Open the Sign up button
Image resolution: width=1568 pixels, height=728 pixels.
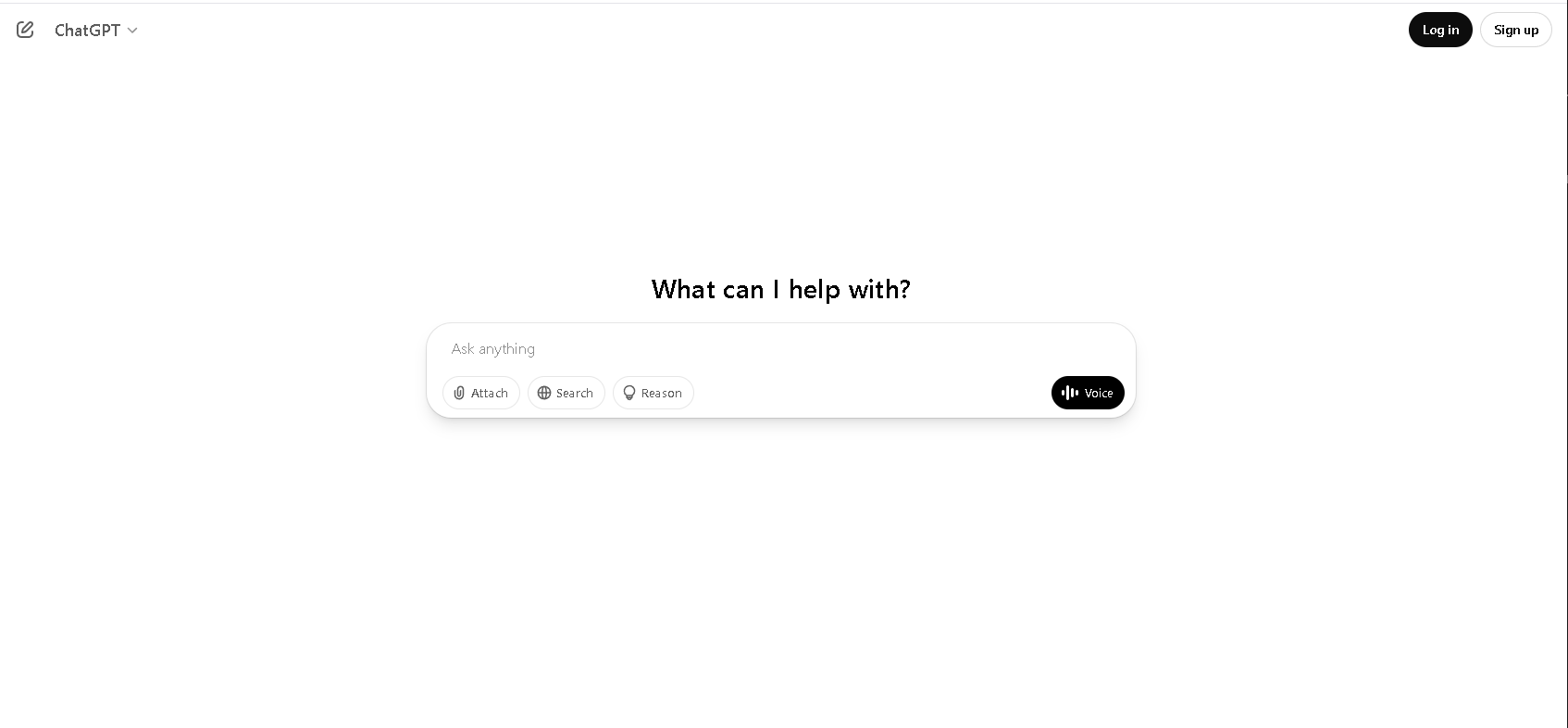point(1515,30)
